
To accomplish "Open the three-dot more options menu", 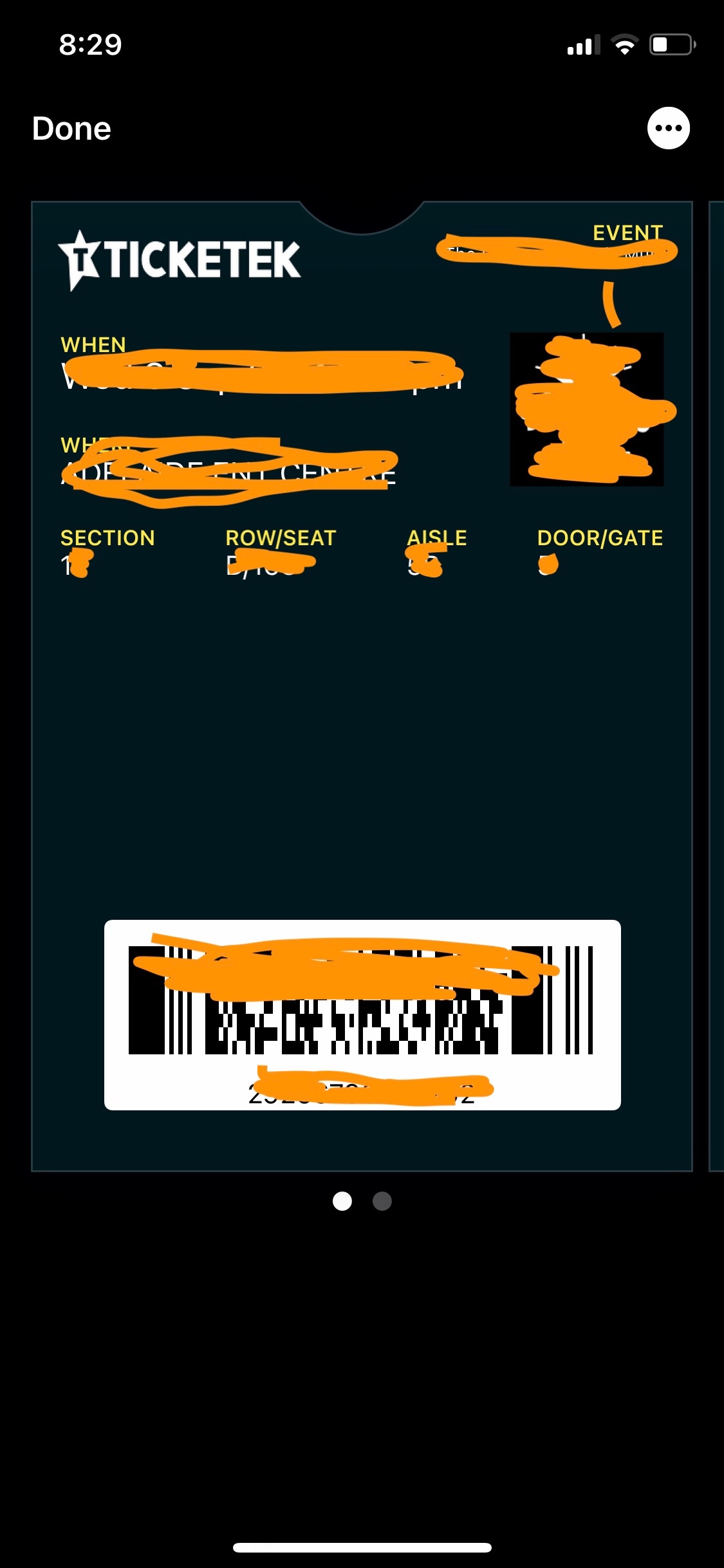I will [x=669, y=128].
